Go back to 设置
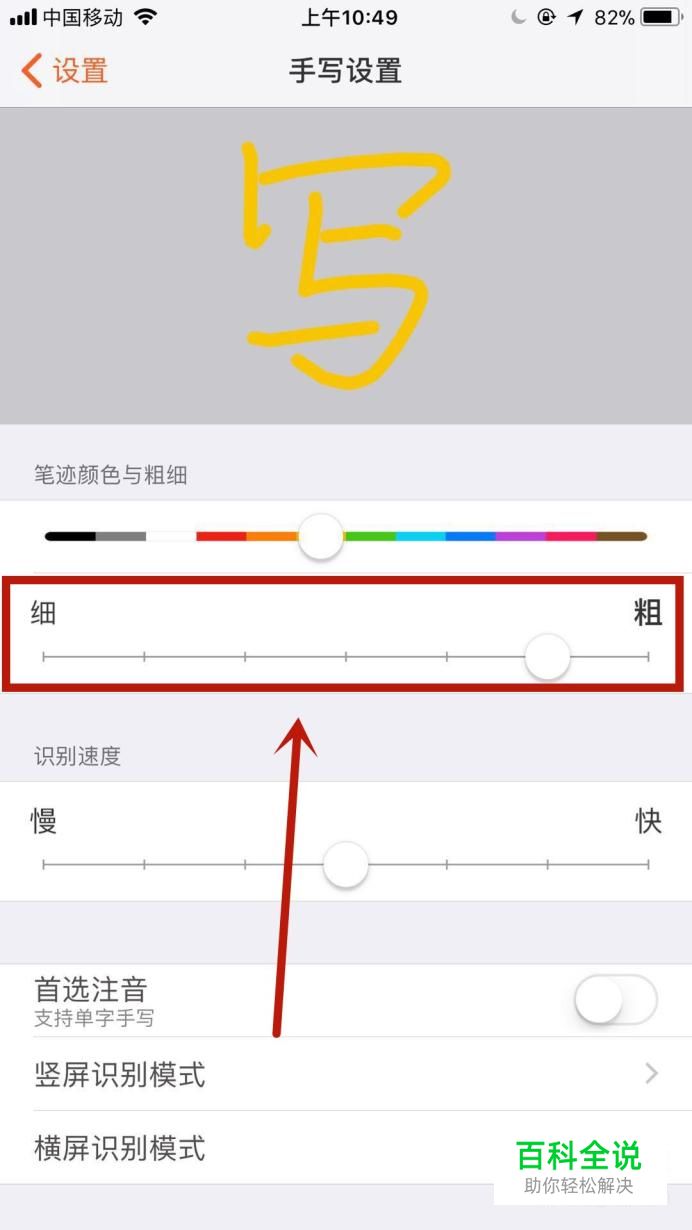 tap(65, 72)
